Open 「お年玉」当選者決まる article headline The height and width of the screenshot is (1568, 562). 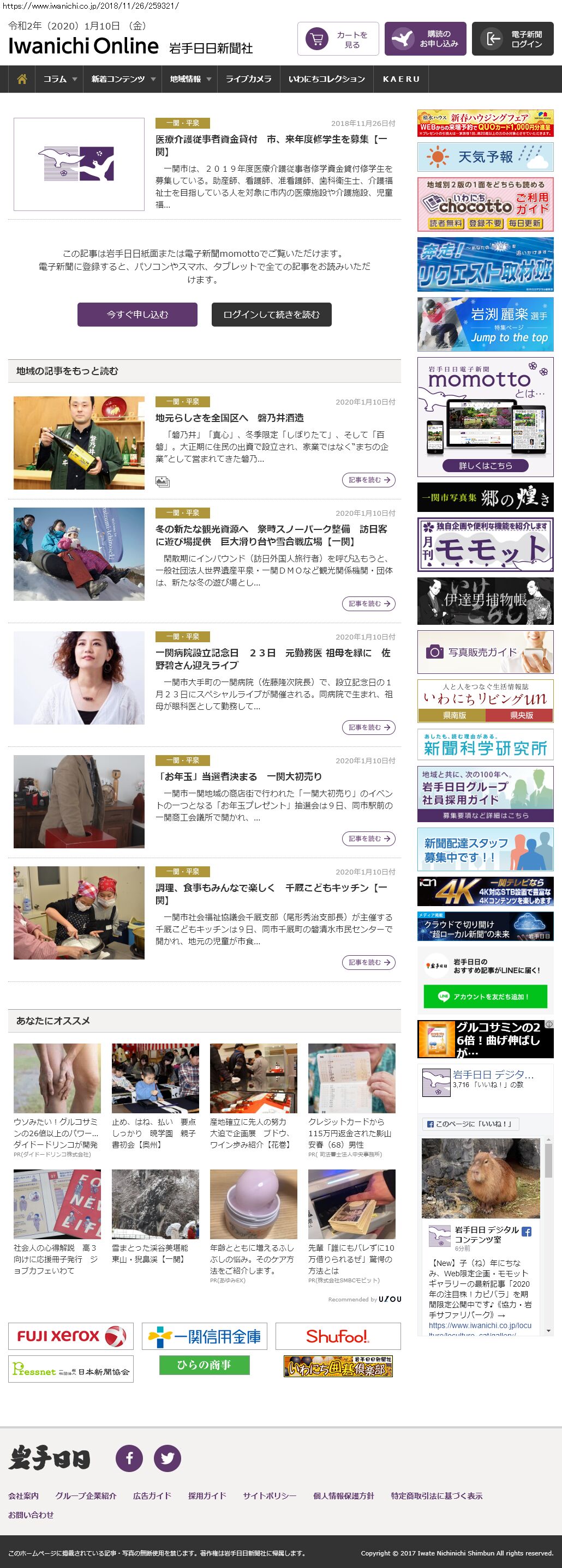pyautogui.click(x=240, y=777)
